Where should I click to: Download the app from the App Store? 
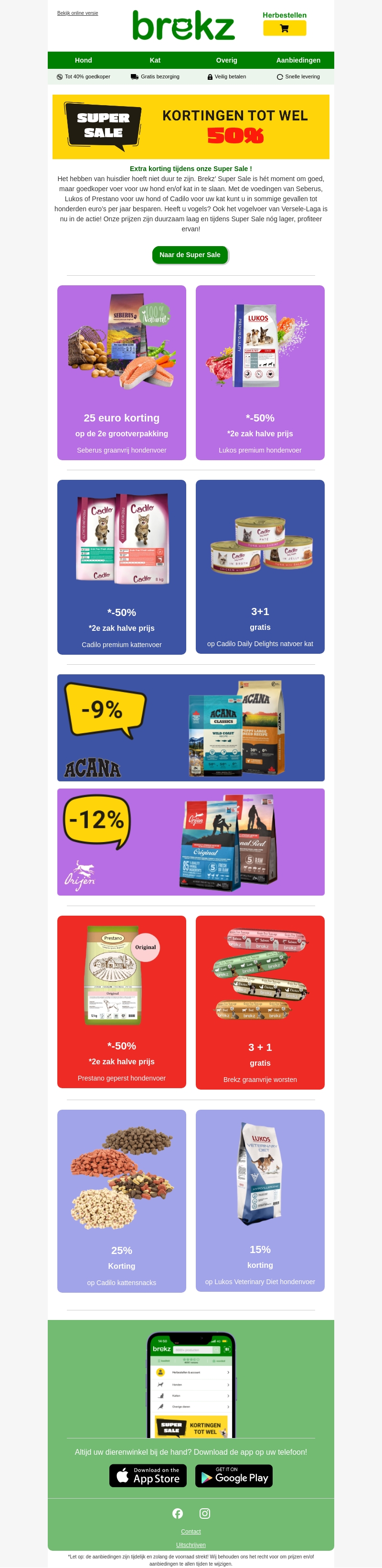[148, 1476]
